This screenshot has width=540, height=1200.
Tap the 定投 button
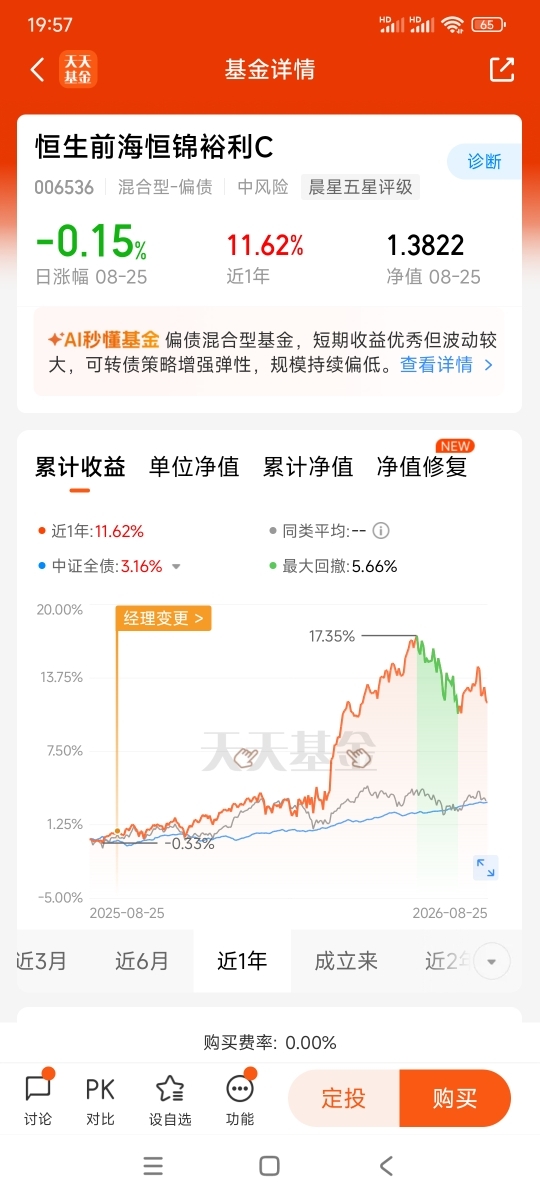(x=343, y=1098)
